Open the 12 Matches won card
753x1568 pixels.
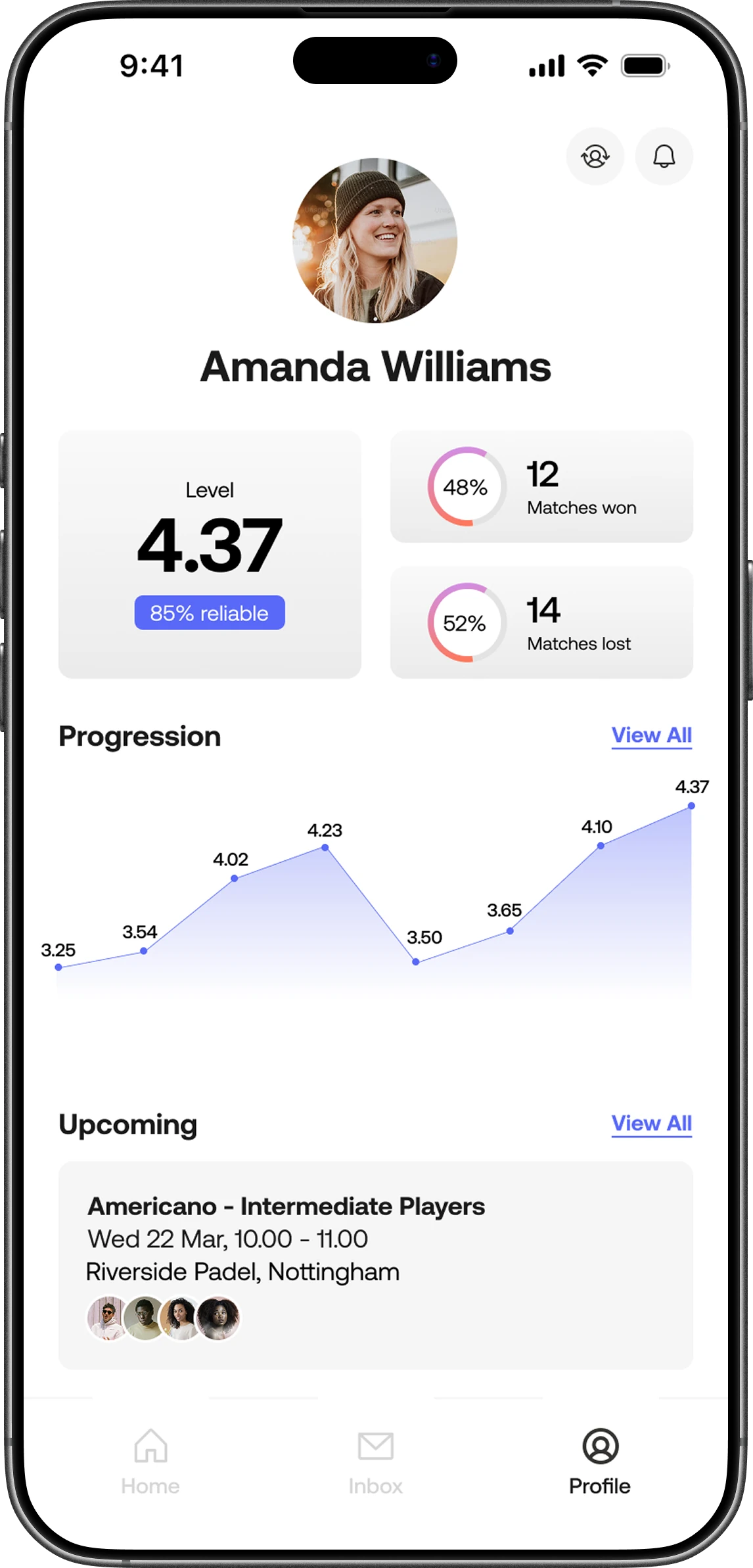tap(541, 487)
